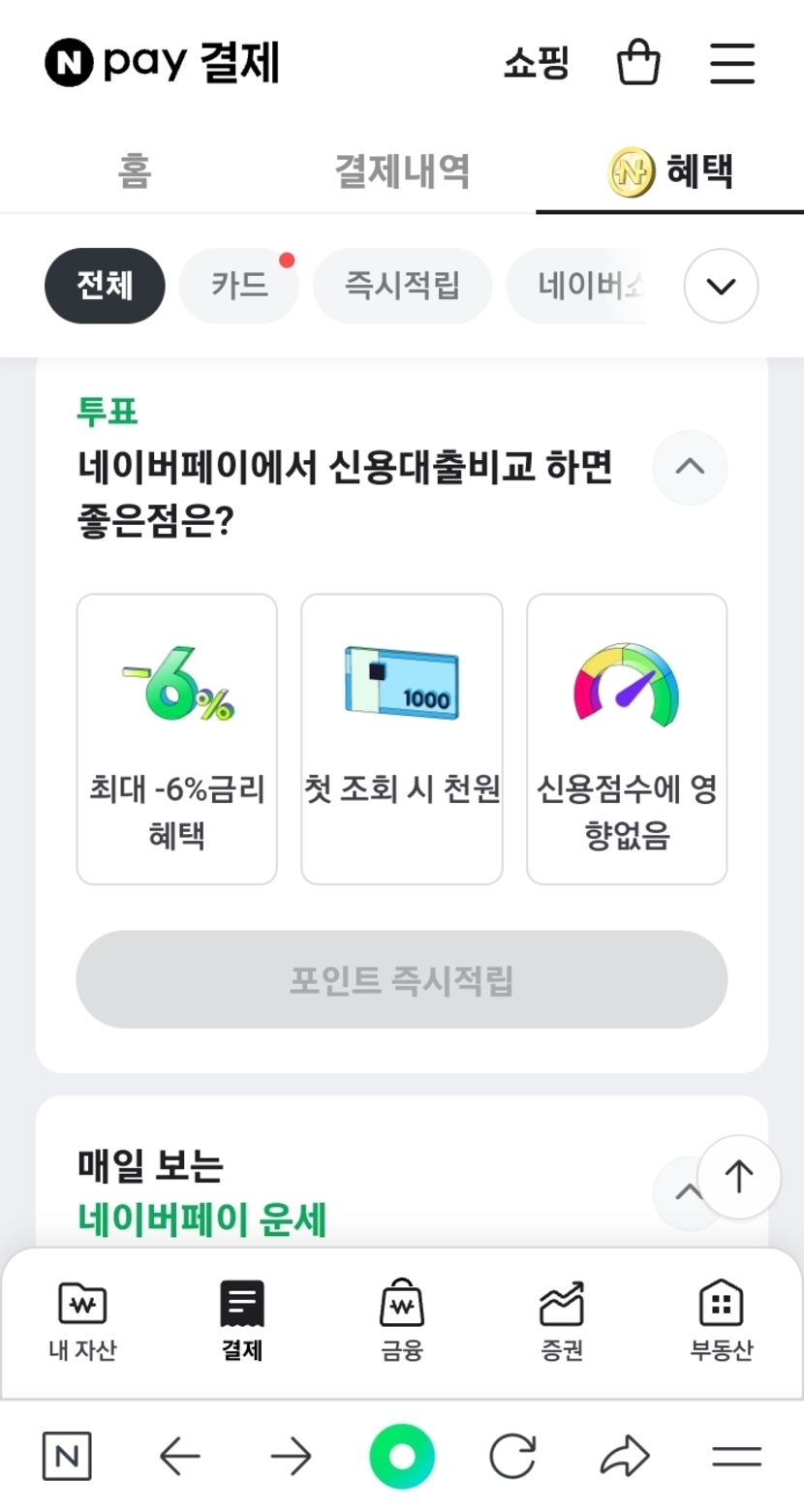This screenshot has height=1512, width=804.
Task: Open the shopping bag icon
Action: click(x=638, y=64)
